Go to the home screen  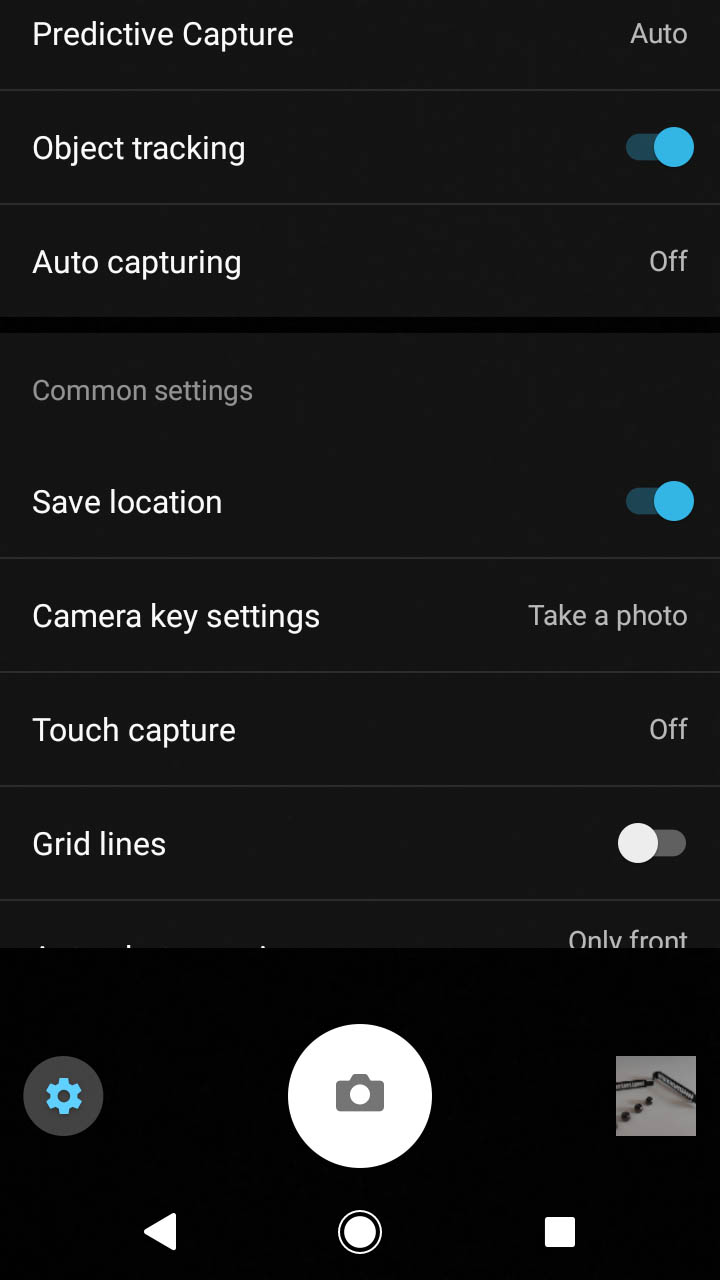tap(360, 1231)
